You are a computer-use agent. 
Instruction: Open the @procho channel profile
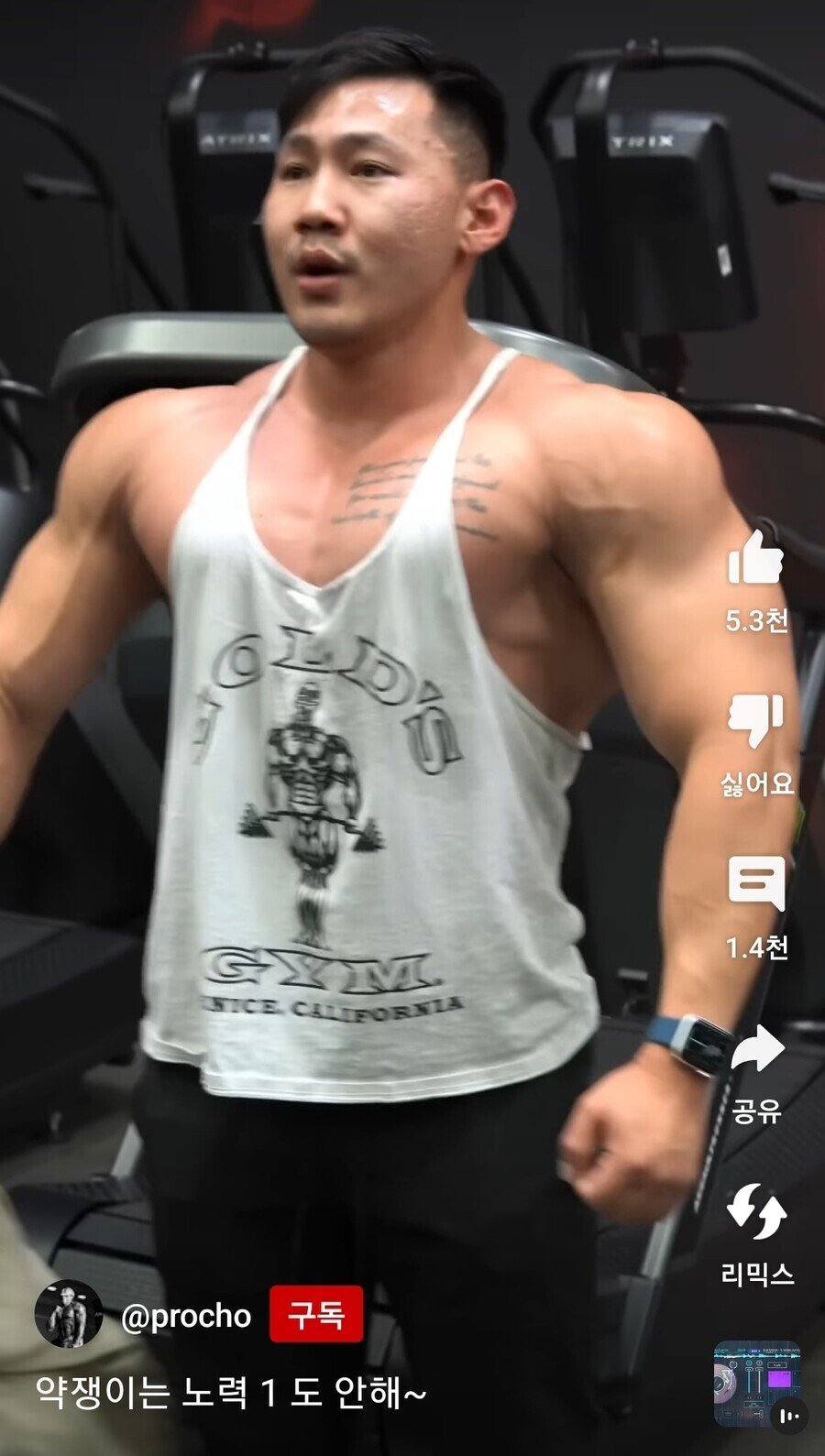[69, 1314]
